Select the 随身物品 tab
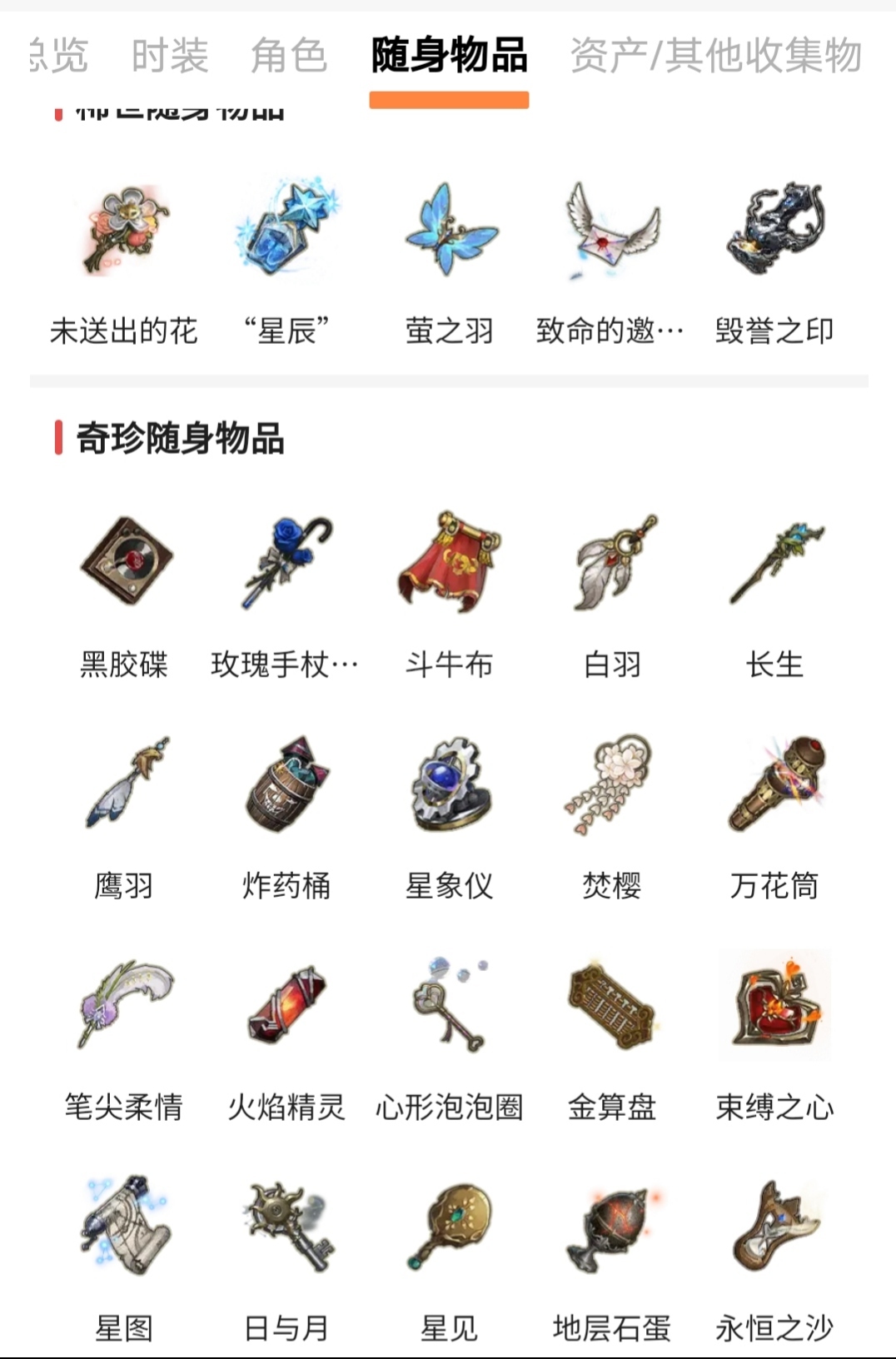The width and height of the screenshot is (896, 1359). point(449,57)
